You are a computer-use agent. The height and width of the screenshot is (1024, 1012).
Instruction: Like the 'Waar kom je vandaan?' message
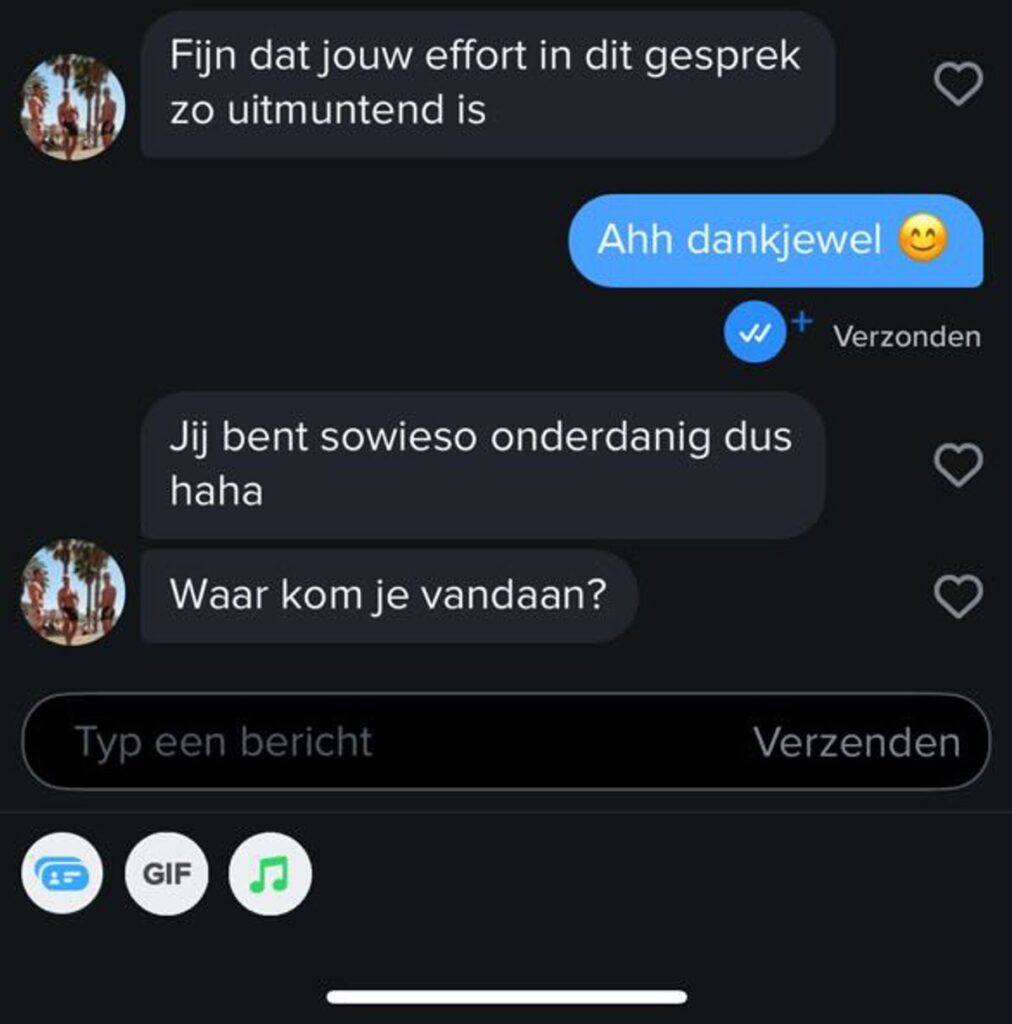957,597
